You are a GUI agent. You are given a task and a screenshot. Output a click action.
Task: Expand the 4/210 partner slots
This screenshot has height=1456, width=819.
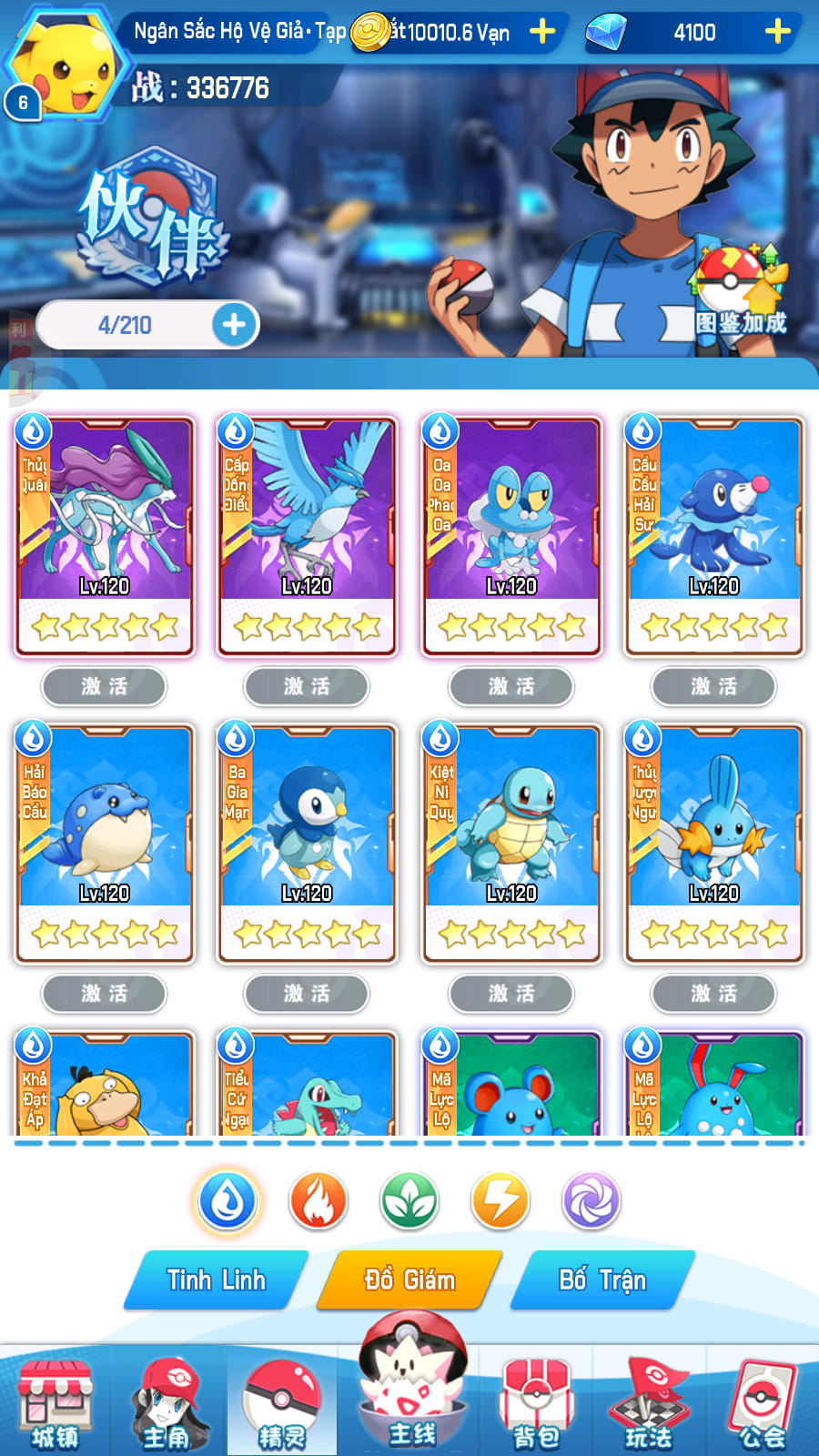coord(234,325)
